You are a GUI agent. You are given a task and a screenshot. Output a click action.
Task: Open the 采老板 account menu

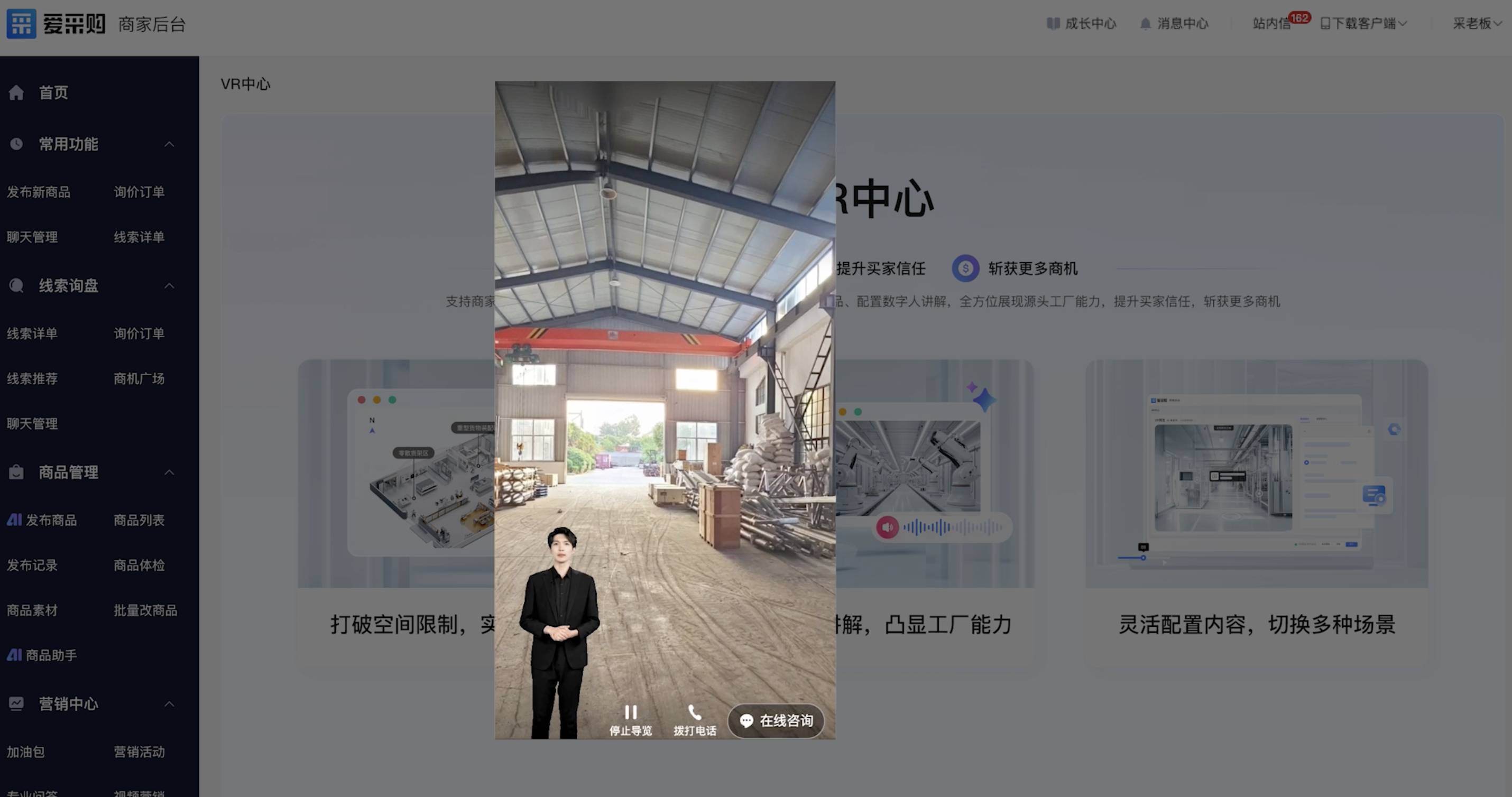pos(1476,23)
